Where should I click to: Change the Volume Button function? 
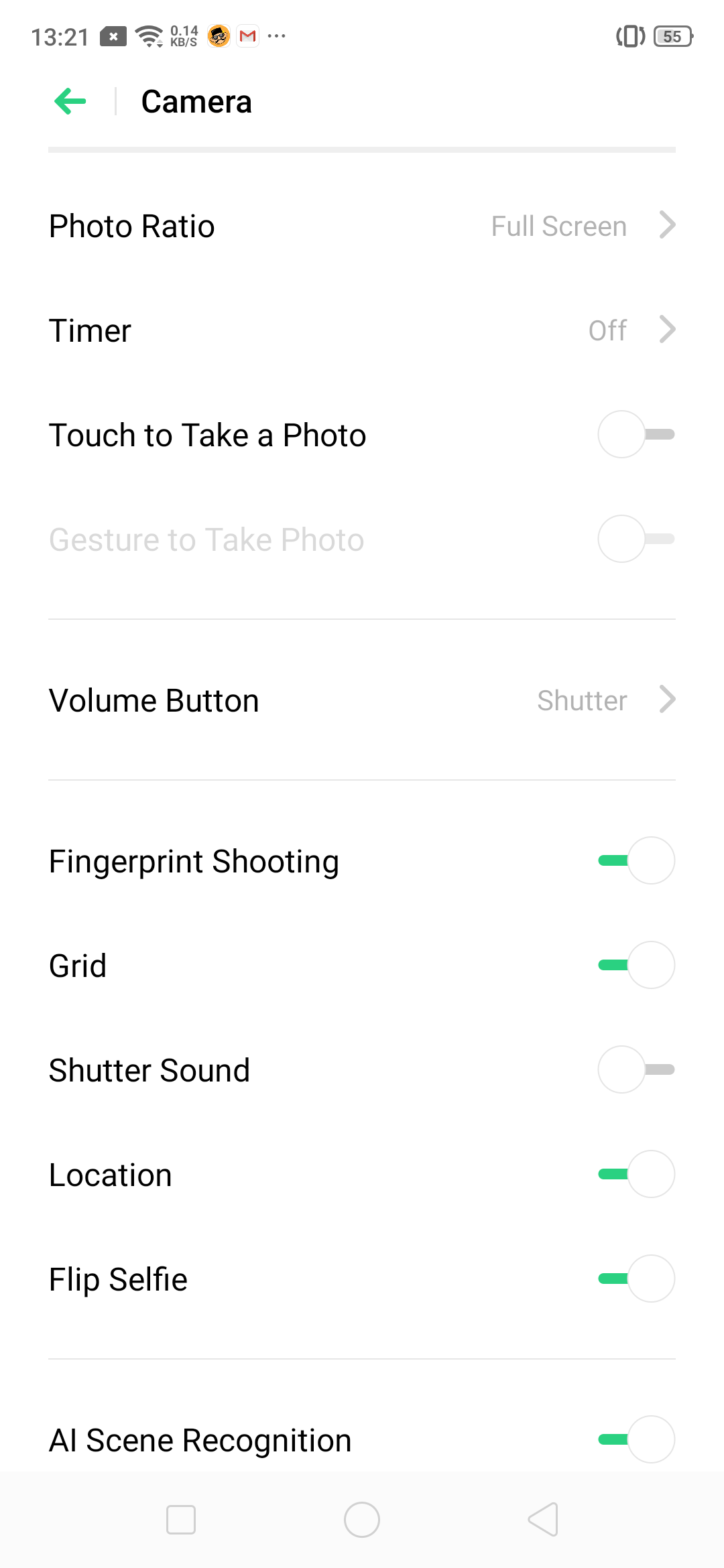362,701
